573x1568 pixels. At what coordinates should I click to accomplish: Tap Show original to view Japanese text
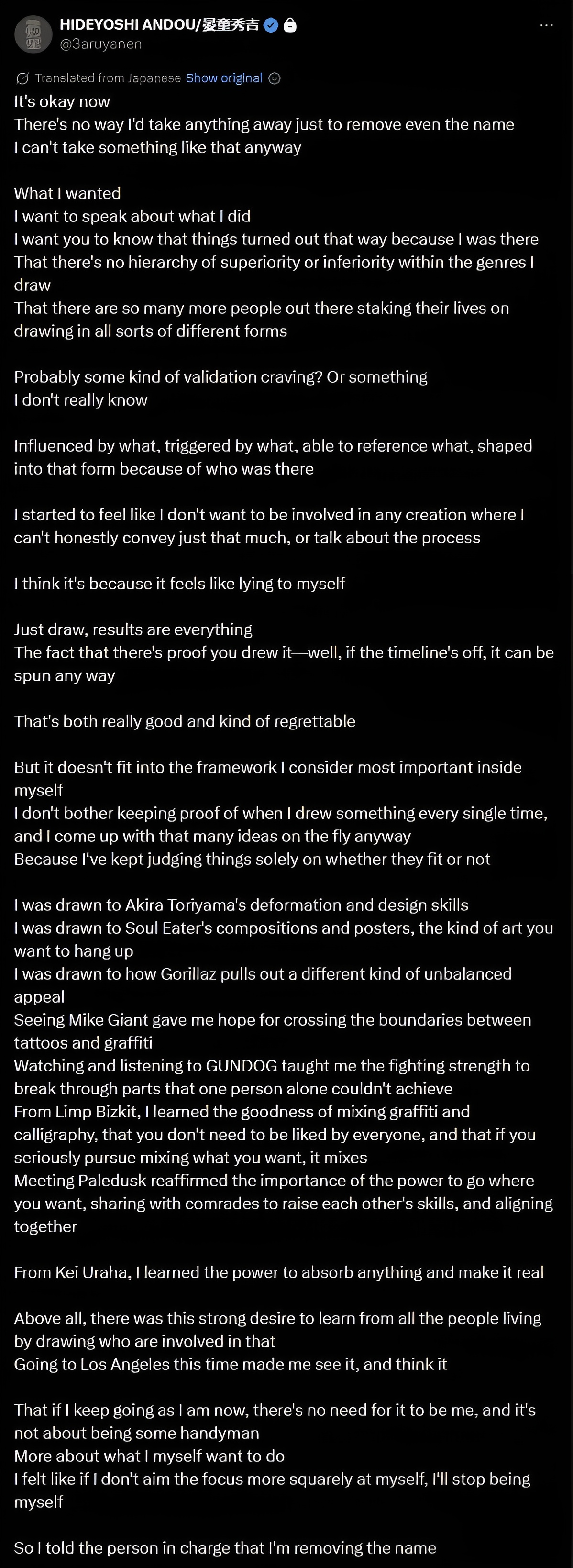click(223, 78)
